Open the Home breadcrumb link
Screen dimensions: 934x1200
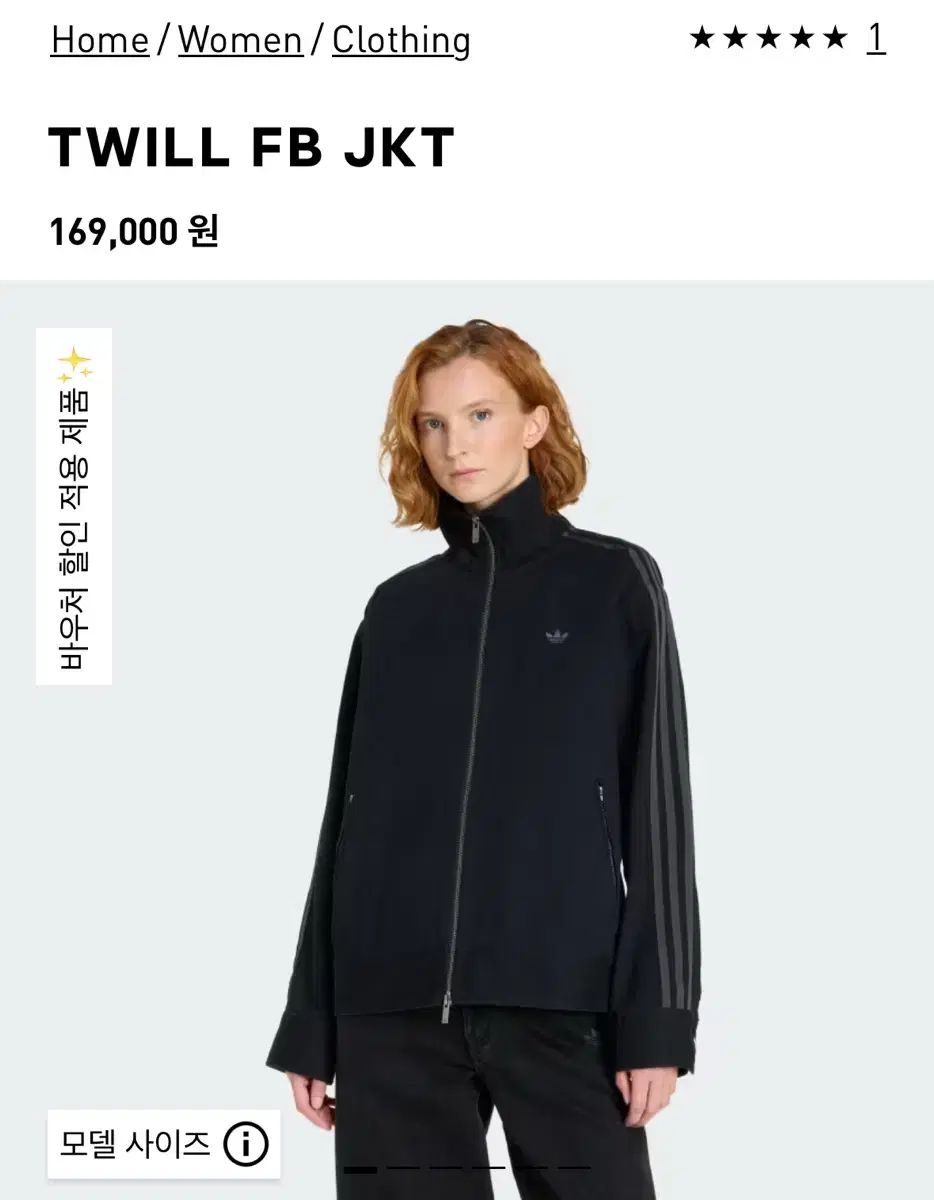[99, 40]
